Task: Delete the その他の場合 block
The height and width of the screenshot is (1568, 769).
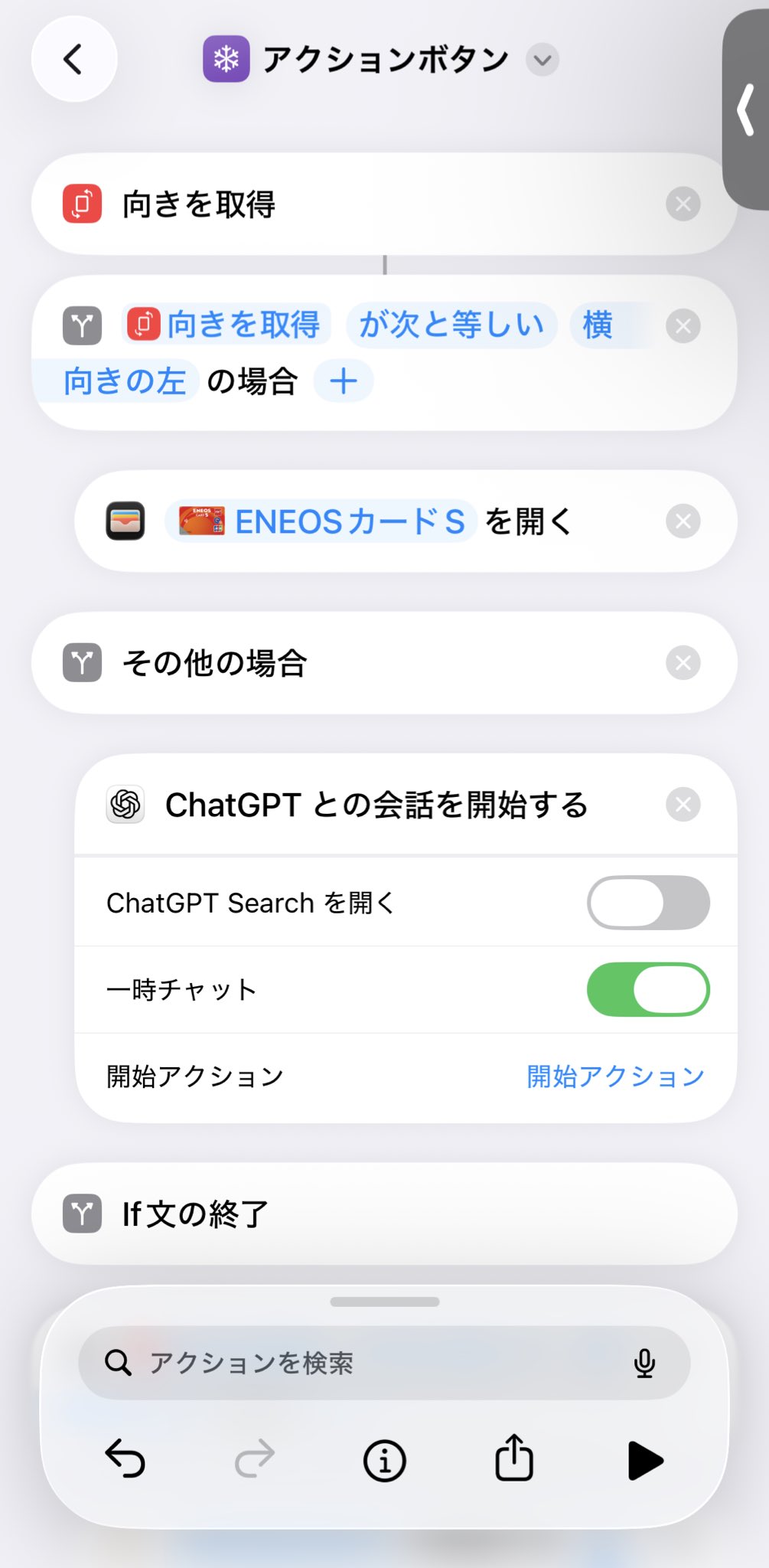Action: (683, 663)
